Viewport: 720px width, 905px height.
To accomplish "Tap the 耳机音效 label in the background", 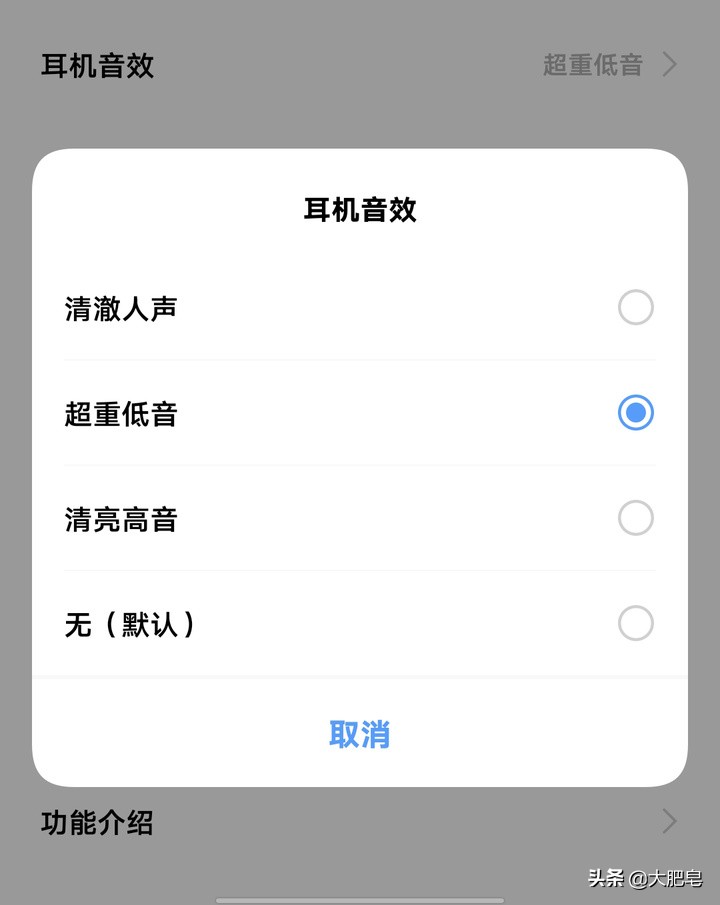I will point(96,64).
